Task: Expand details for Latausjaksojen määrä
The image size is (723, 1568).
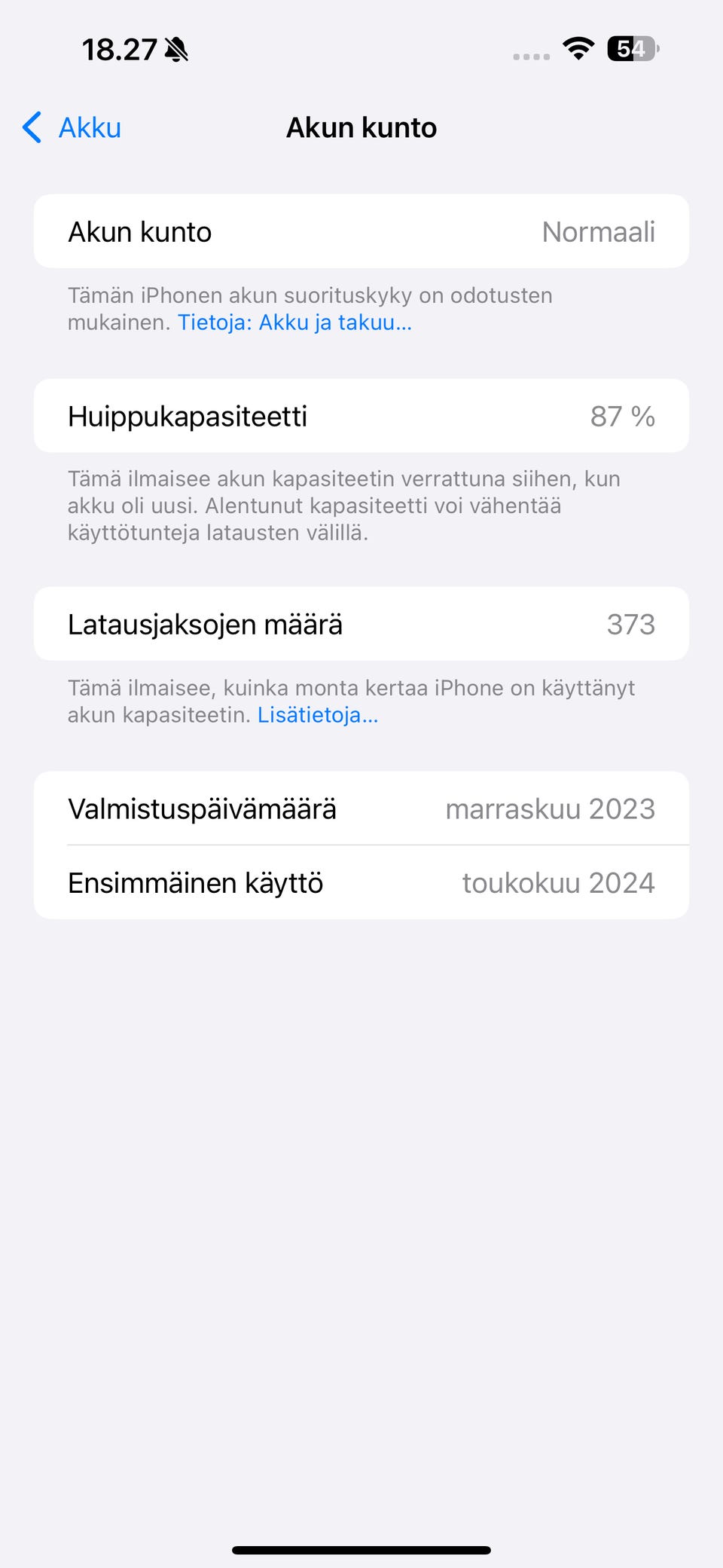Action: (361, 623)
